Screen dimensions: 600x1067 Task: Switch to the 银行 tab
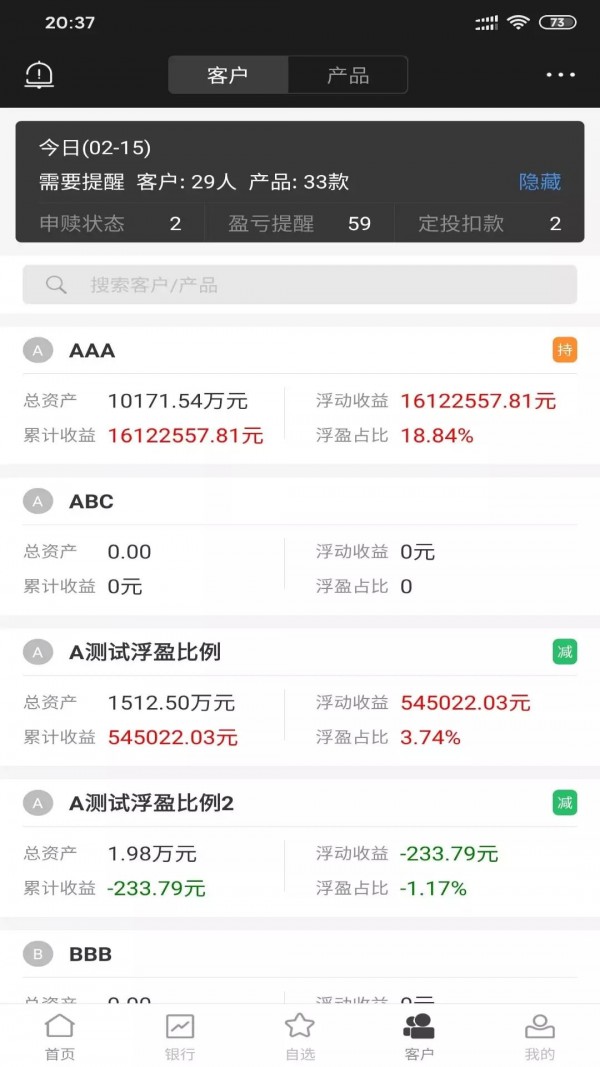[180, 1036]
